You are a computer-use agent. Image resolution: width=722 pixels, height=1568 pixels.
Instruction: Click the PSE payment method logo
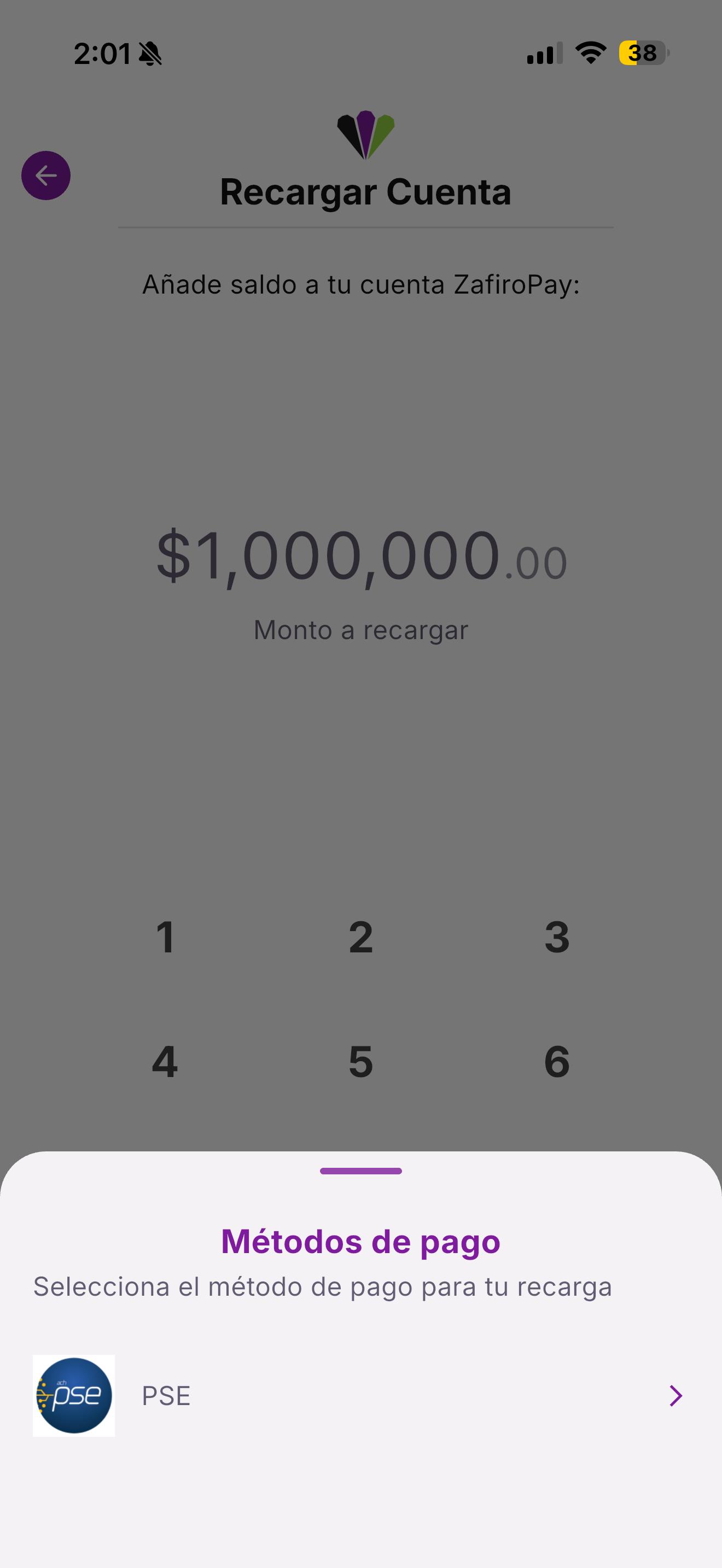(x=74, y=1396)
